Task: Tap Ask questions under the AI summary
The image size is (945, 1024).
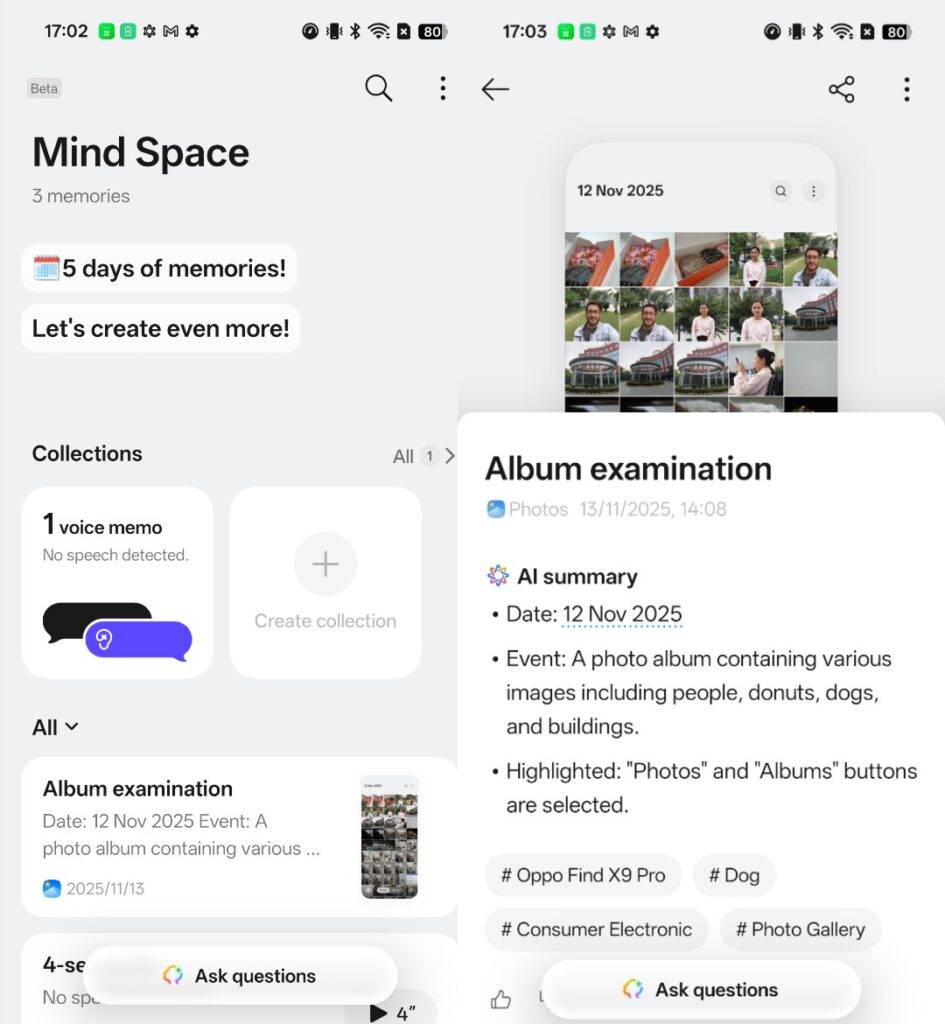Action: click(x=700, y=990)
